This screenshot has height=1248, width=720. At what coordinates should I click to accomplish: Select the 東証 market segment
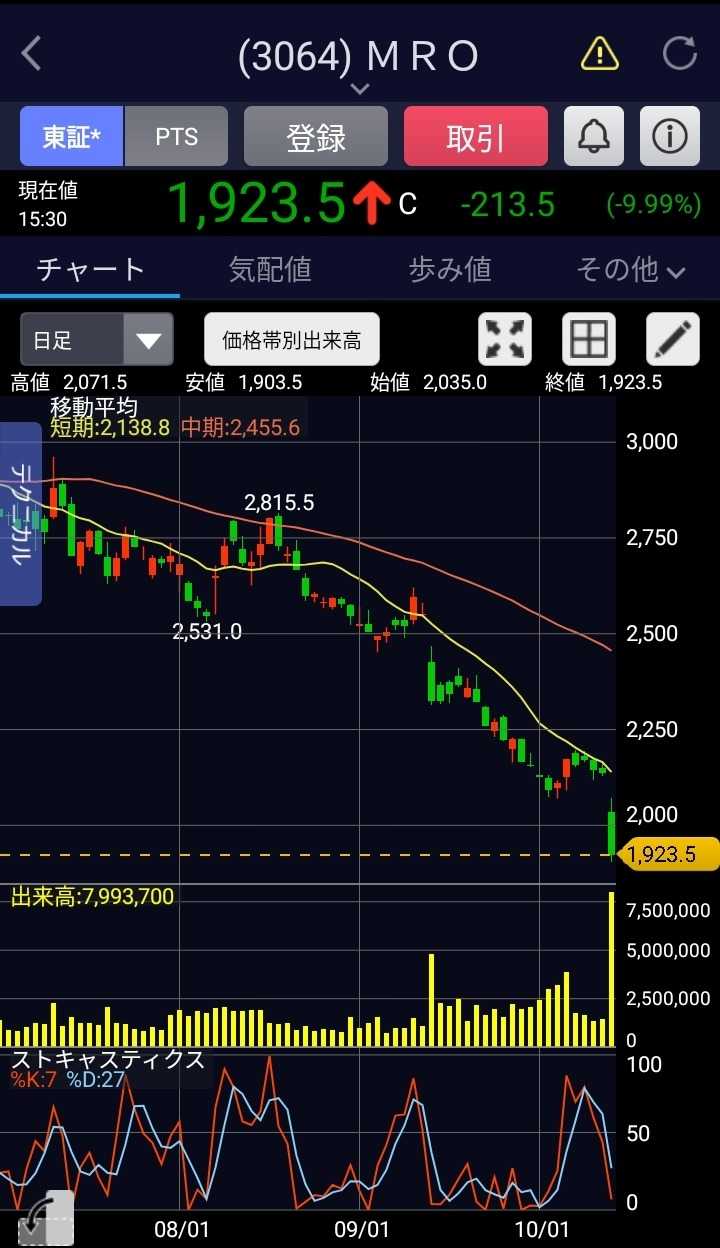pyautogui.click(x=72, y=136)
